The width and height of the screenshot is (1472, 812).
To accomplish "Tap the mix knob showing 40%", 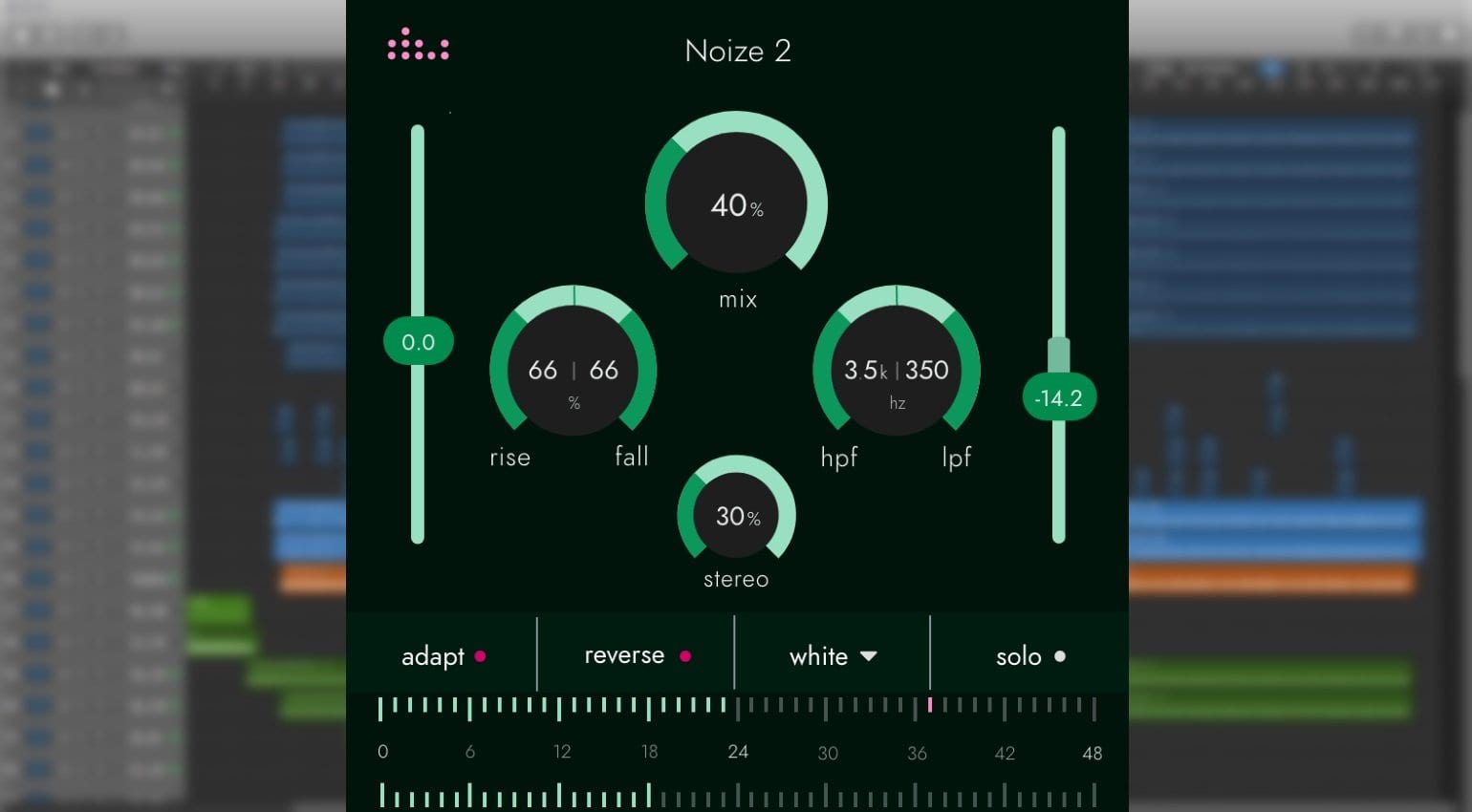I will click(736, 204).
